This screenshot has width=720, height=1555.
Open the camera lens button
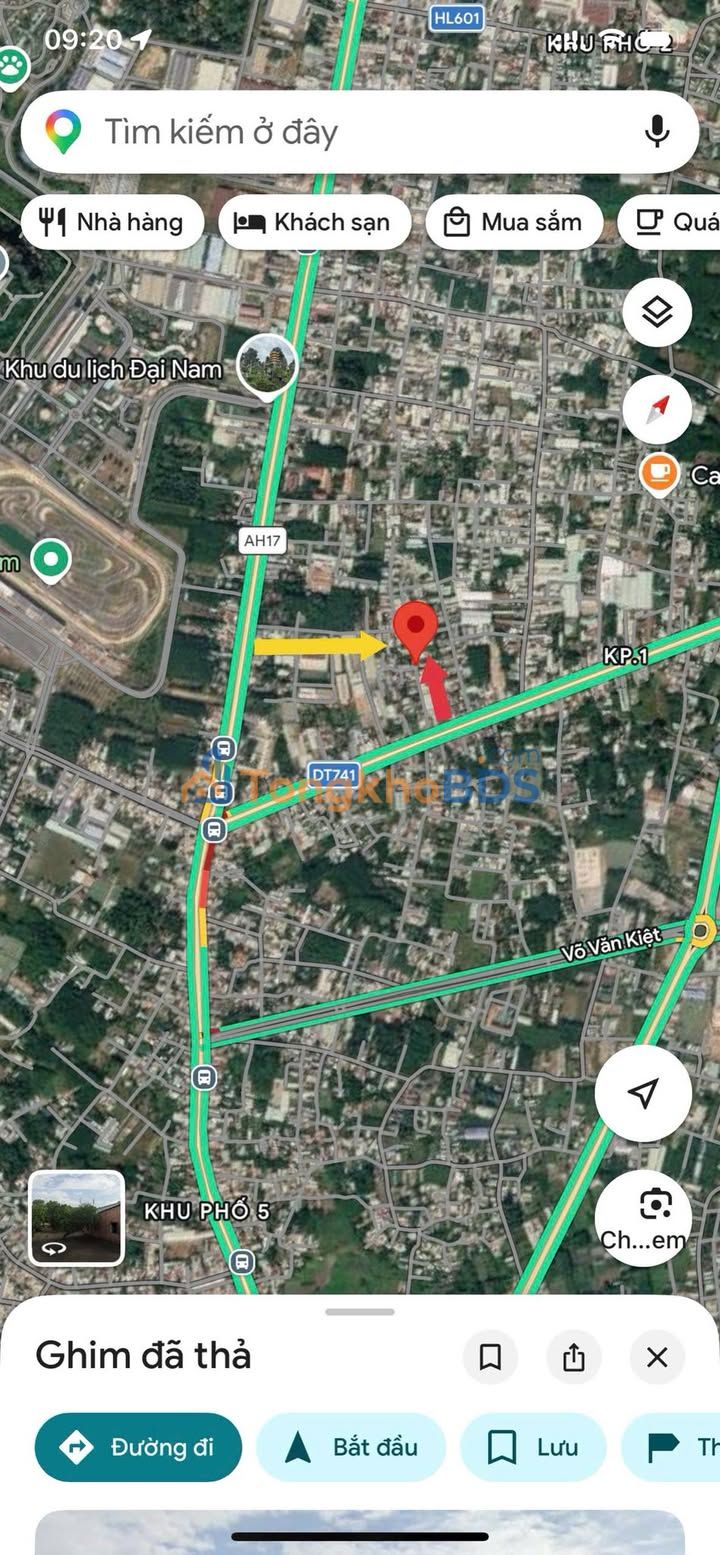643,1216
